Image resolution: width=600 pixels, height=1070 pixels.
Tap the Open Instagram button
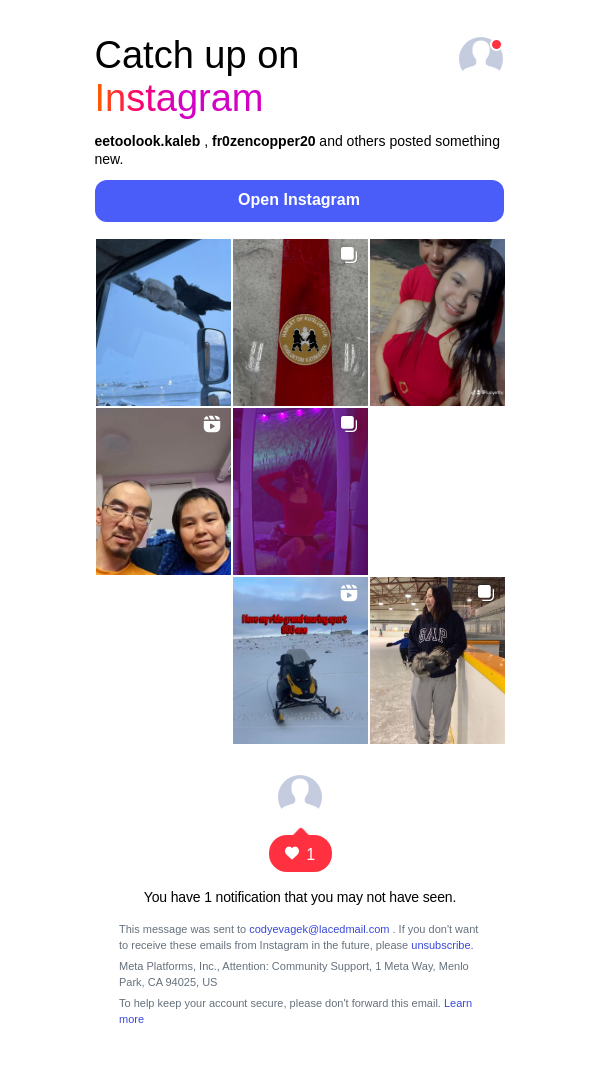[x=299, y=200]
